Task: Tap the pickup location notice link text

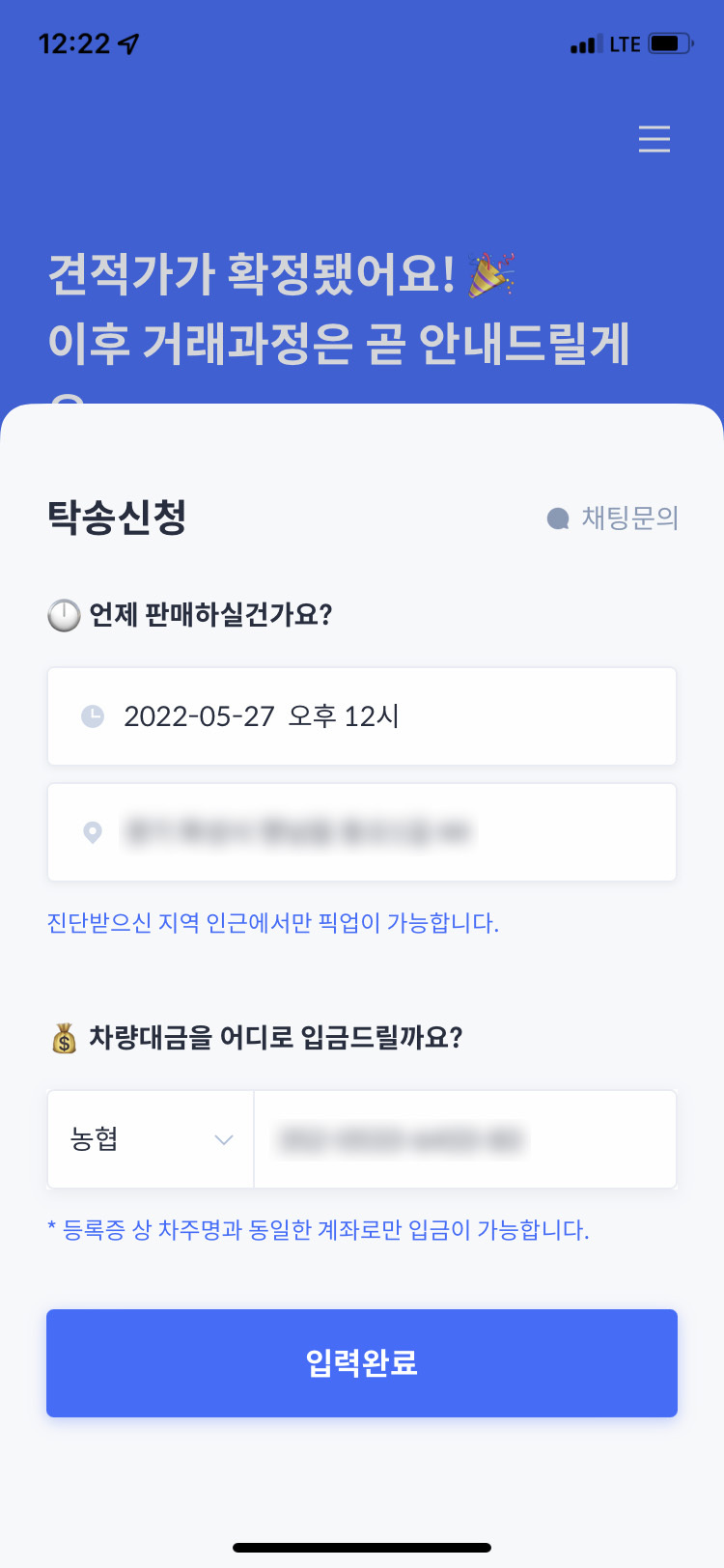Action: pos(271,925)
